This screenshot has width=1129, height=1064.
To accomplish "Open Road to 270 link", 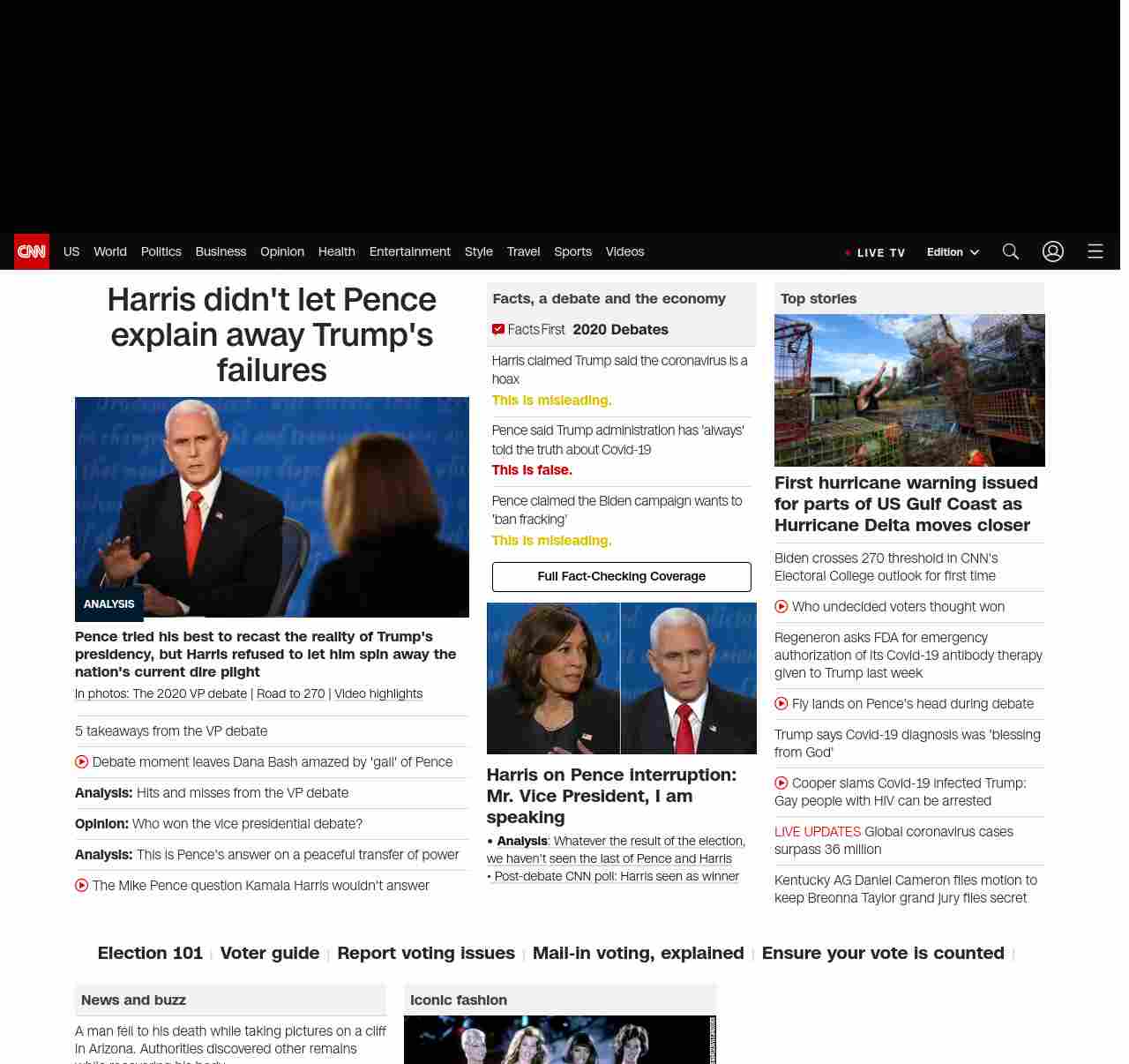I will [291, 694].
